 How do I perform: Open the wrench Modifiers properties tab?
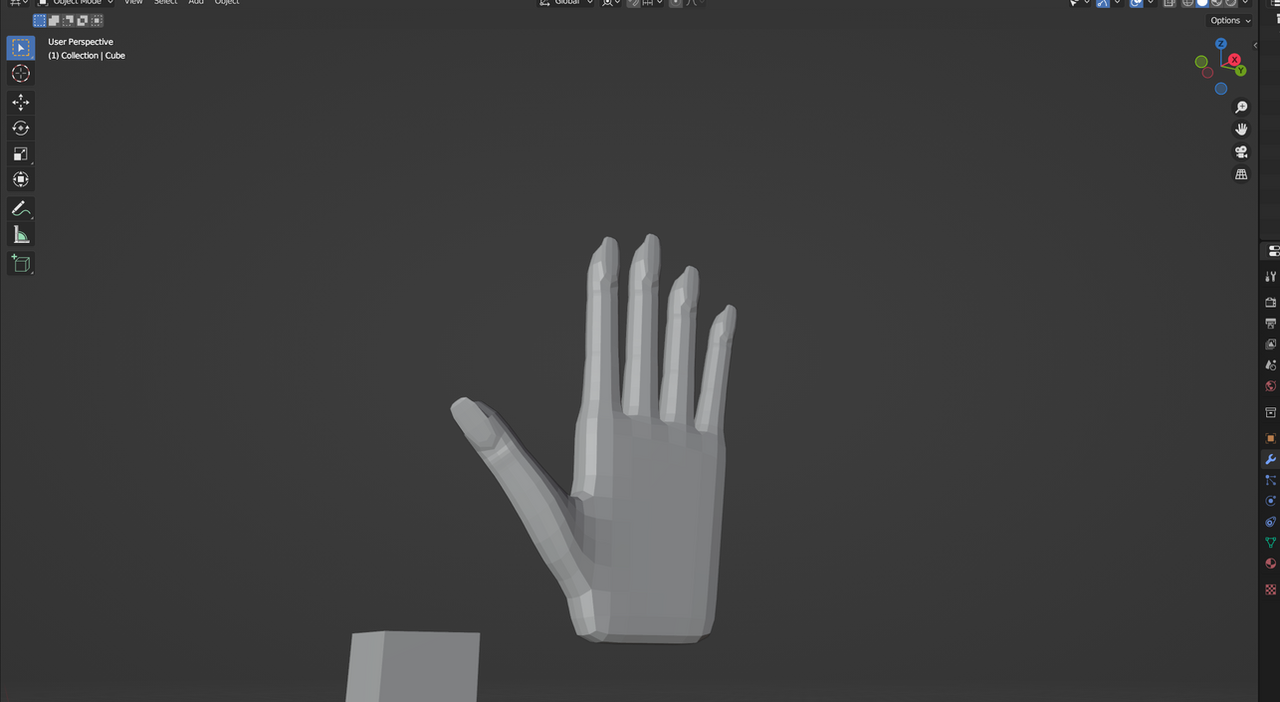(1271, 460)
